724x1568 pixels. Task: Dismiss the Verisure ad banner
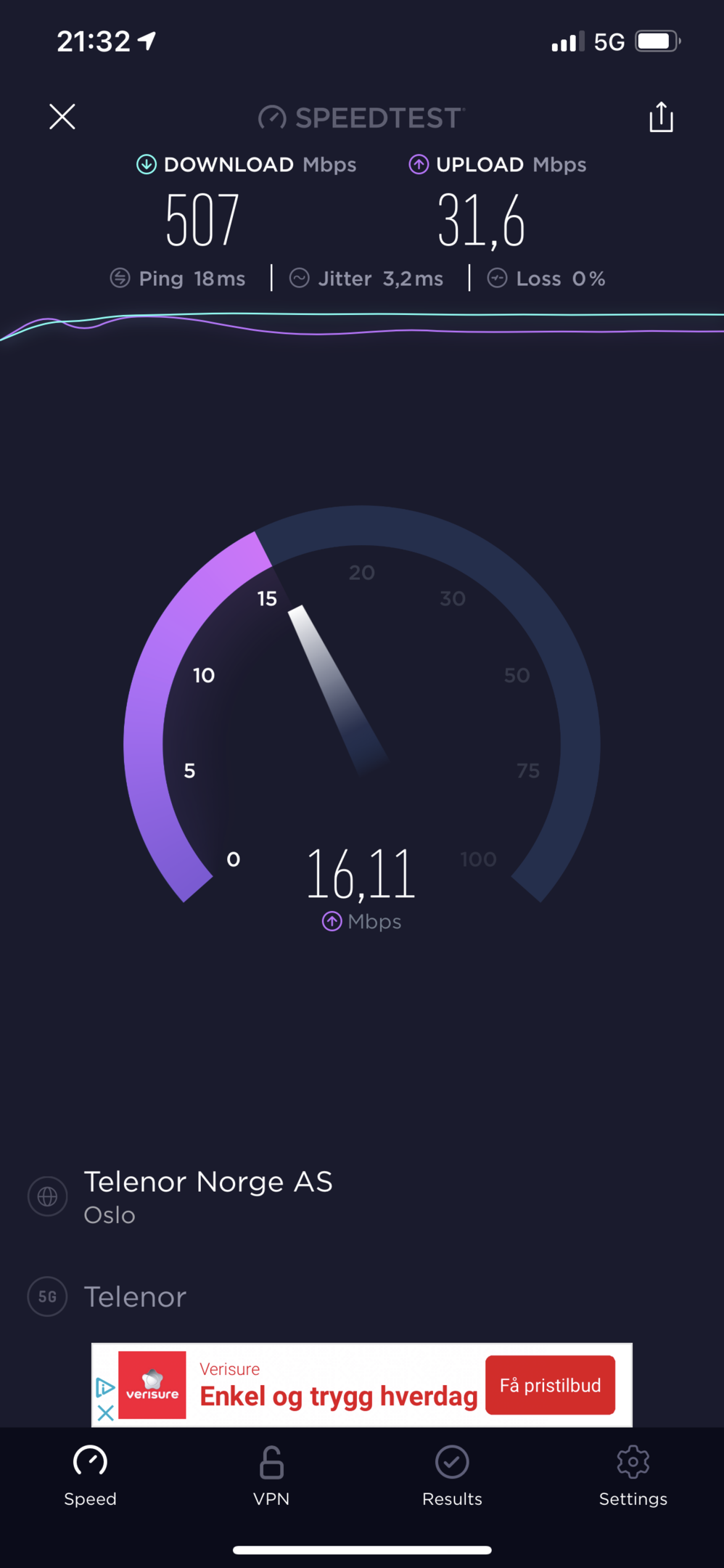105,1413
